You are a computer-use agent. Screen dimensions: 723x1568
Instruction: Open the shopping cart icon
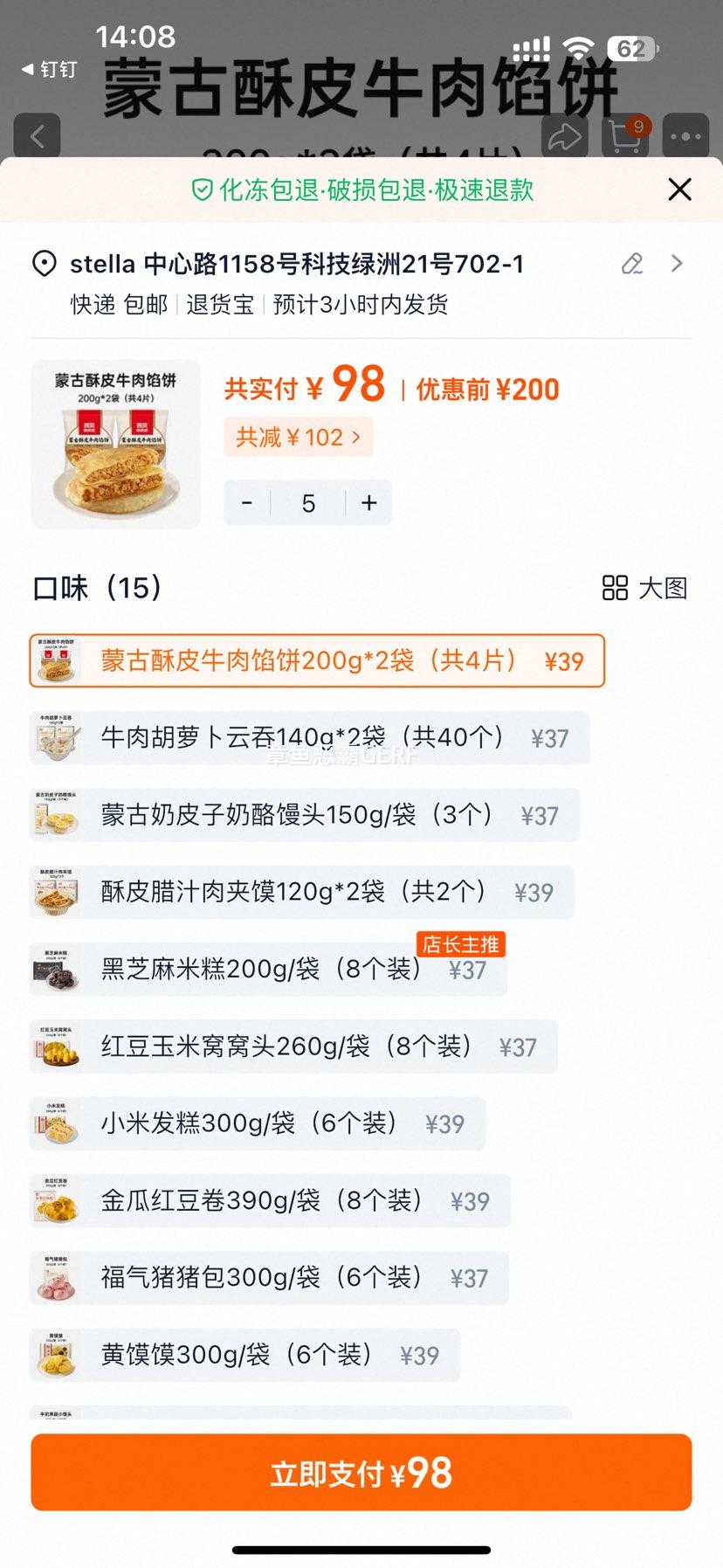pos(623,137)
